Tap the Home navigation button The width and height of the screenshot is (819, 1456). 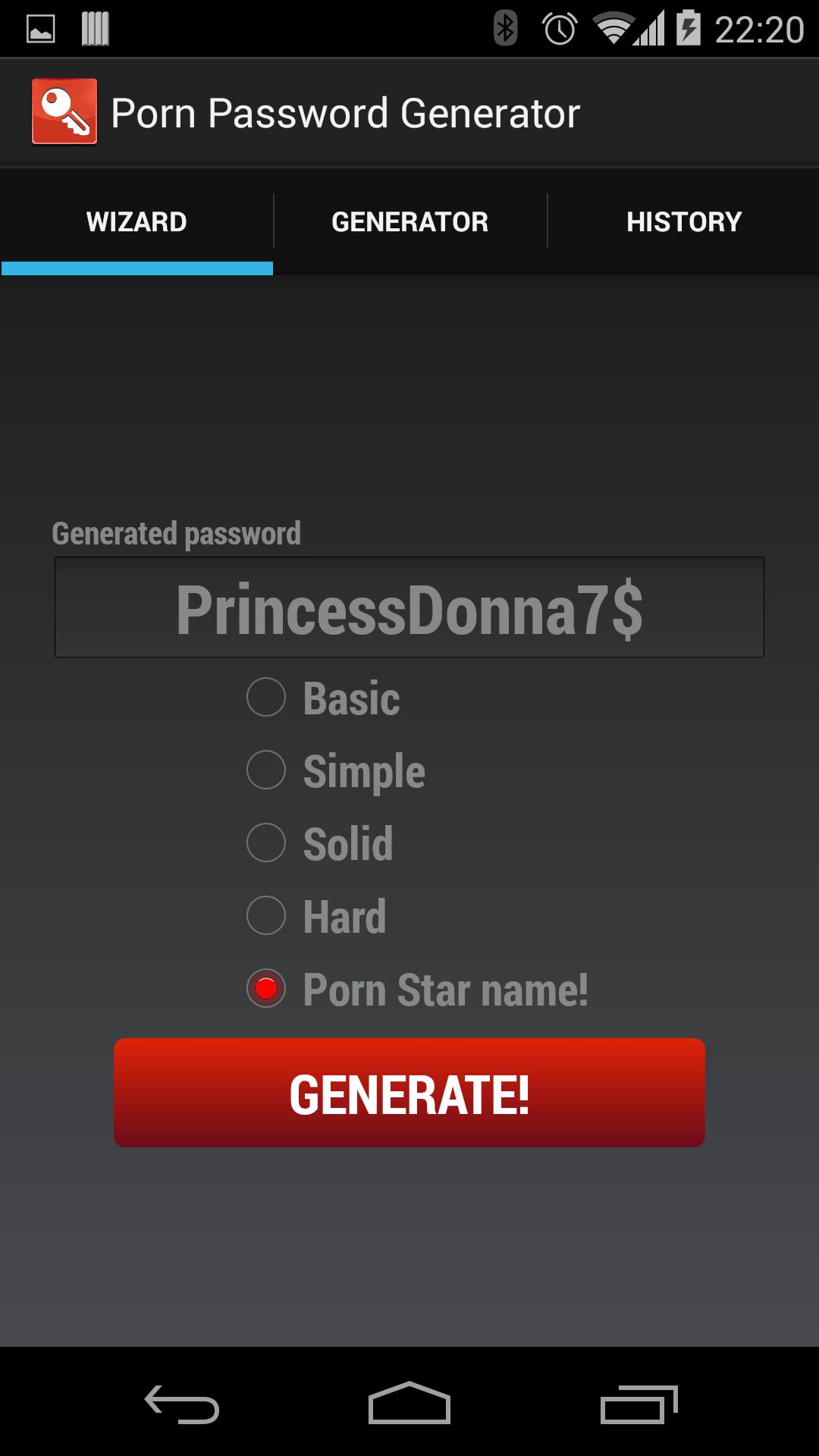tap(409, 1403)
